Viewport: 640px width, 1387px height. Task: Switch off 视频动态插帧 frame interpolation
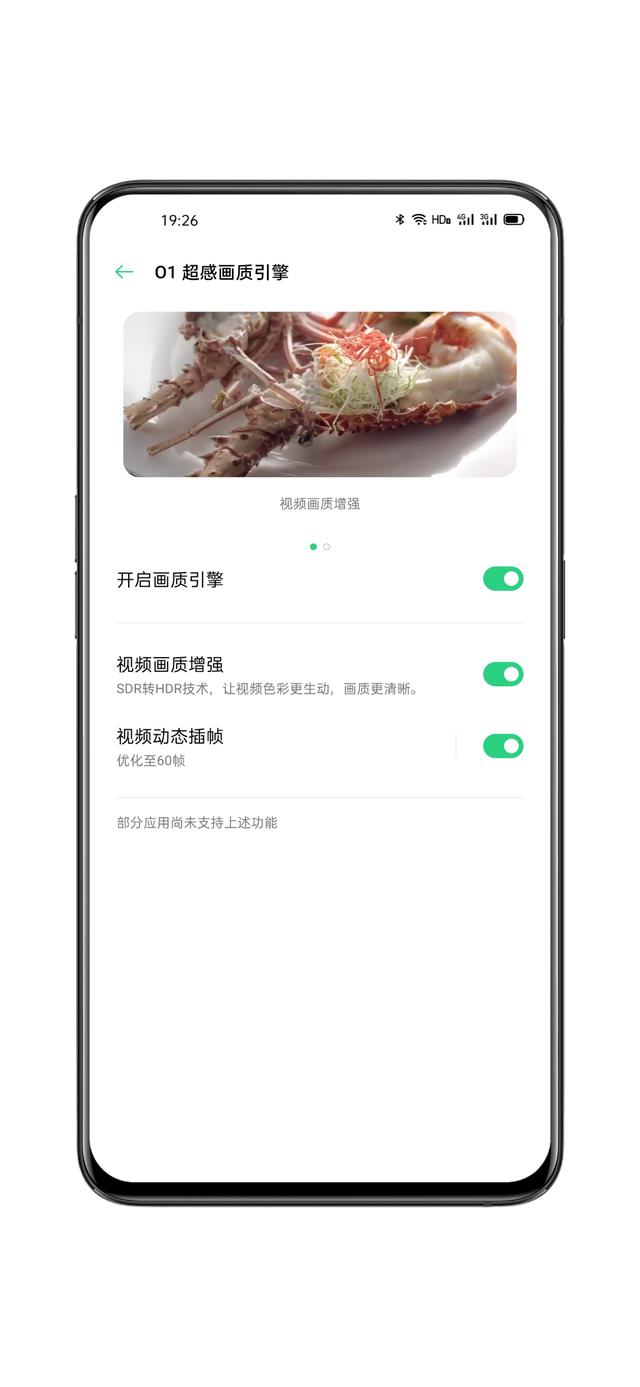pyautogui.click(x=503, y=746)
